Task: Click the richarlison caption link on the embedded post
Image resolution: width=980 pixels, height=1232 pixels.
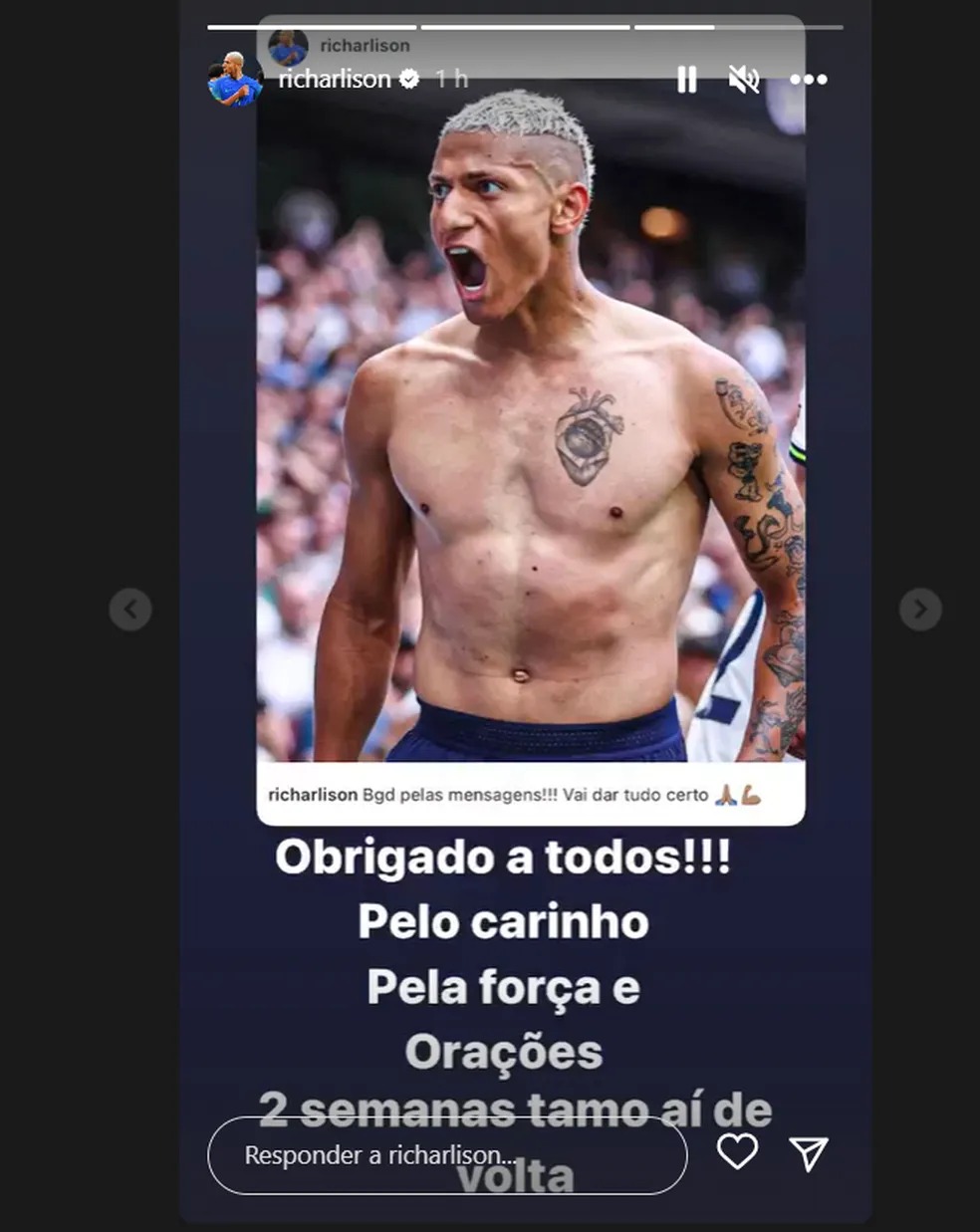Action: click(310, 795)
